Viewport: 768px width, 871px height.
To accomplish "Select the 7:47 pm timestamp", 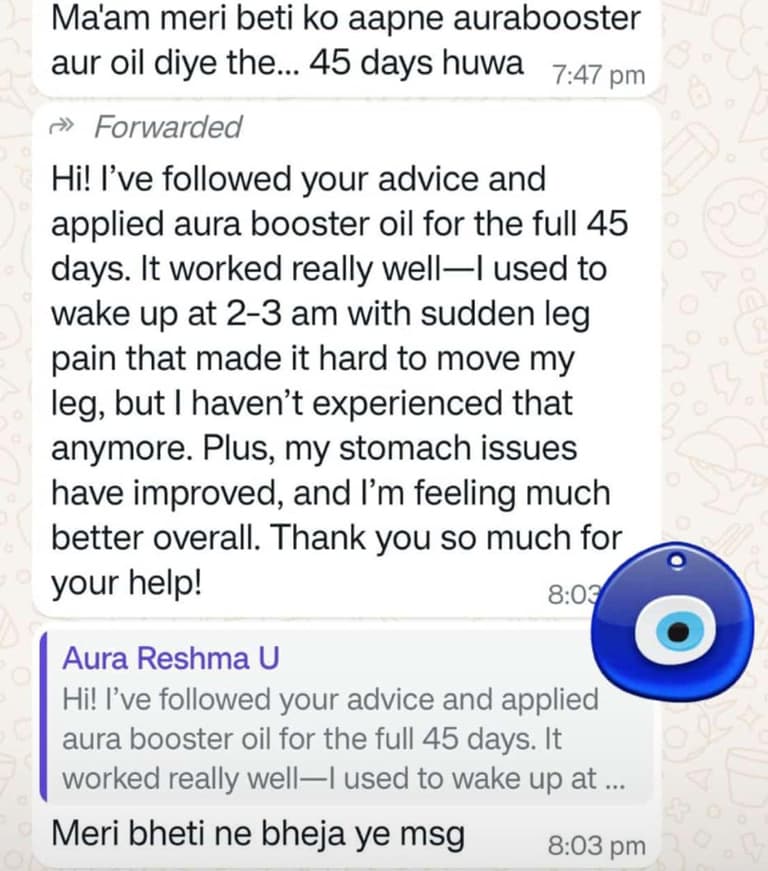I will (597, 73).
